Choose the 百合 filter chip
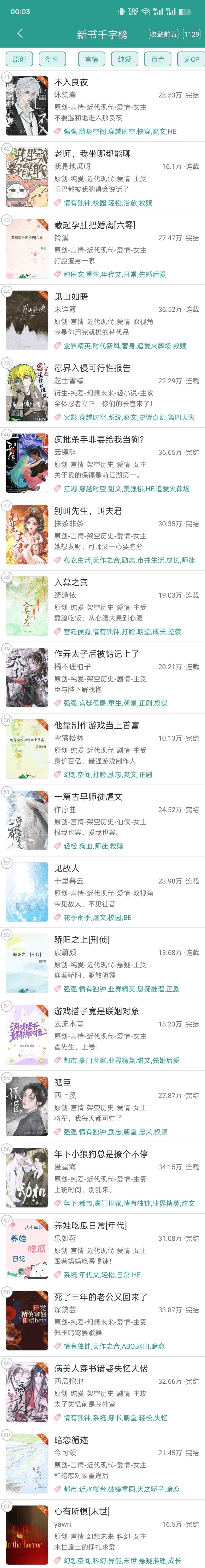The width and height of the screenshot is (205, 1568). 158,59
